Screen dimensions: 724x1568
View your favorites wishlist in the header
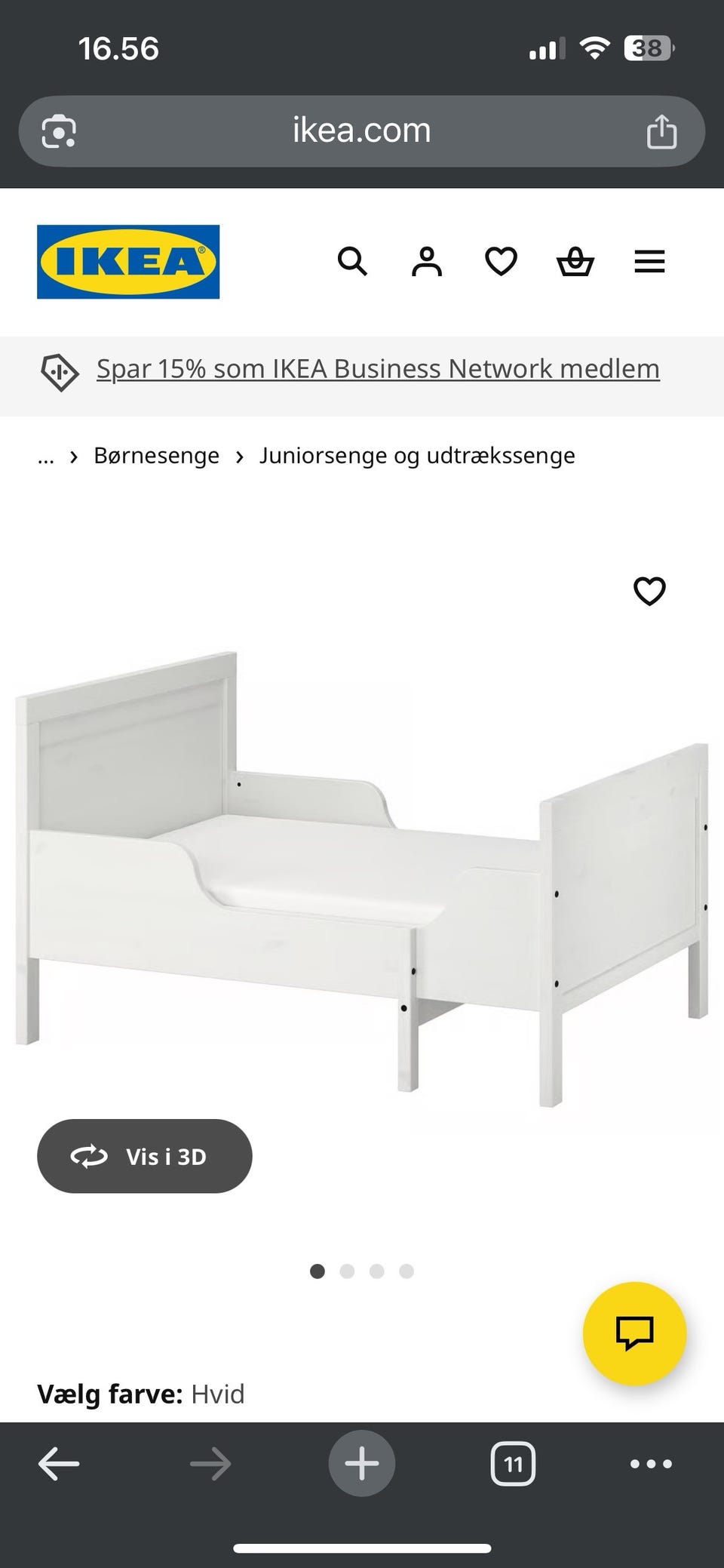[500, 261]
